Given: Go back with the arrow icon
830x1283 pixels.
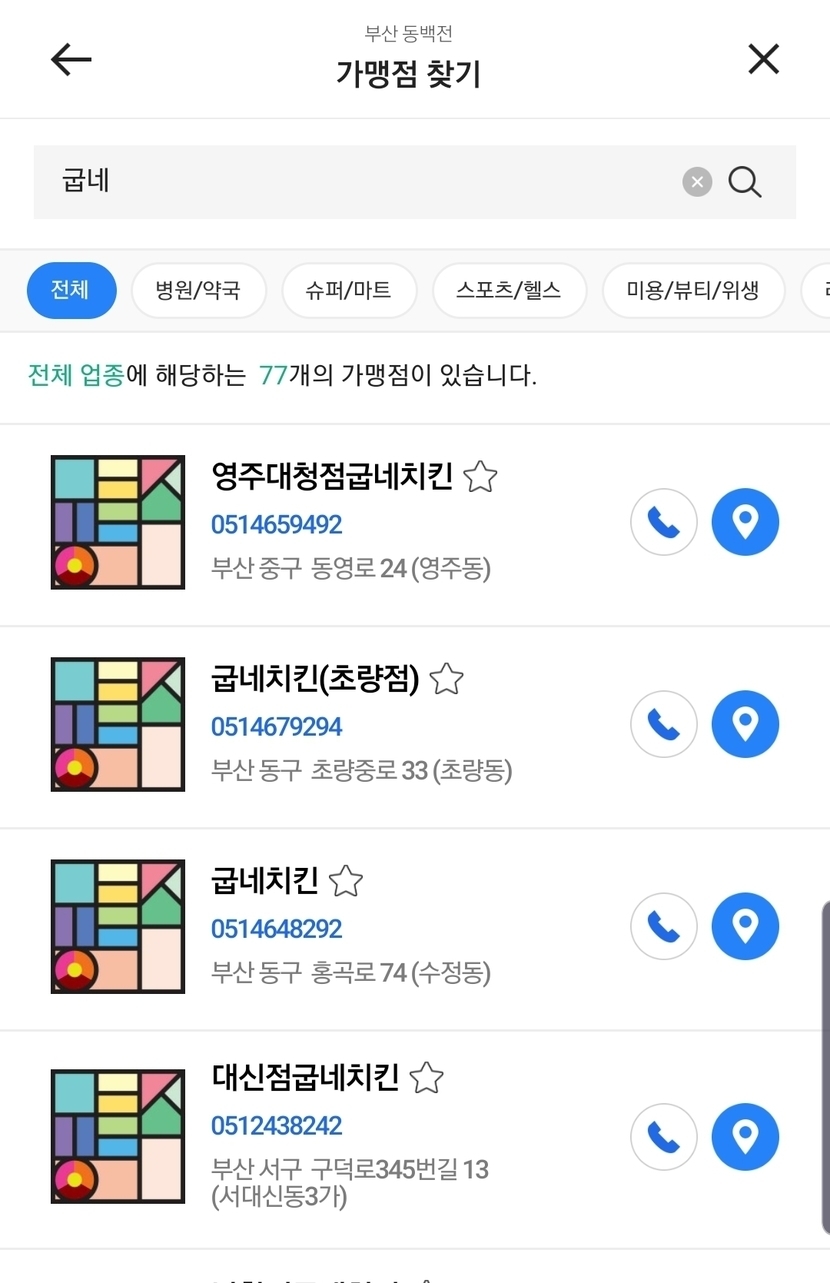Looking at the screenshot, I should 71,60.
